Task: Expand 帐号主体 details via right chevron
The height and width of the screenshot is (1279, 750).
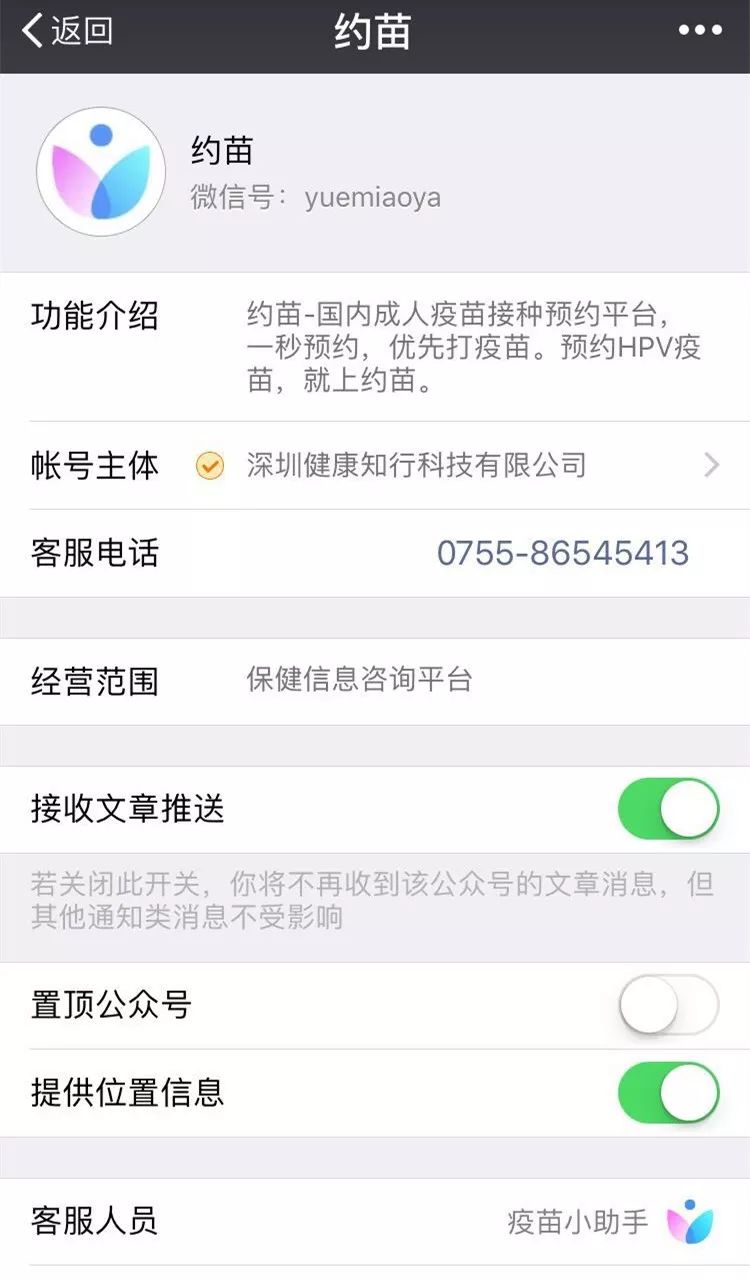Action: click(x=712, y=465)
